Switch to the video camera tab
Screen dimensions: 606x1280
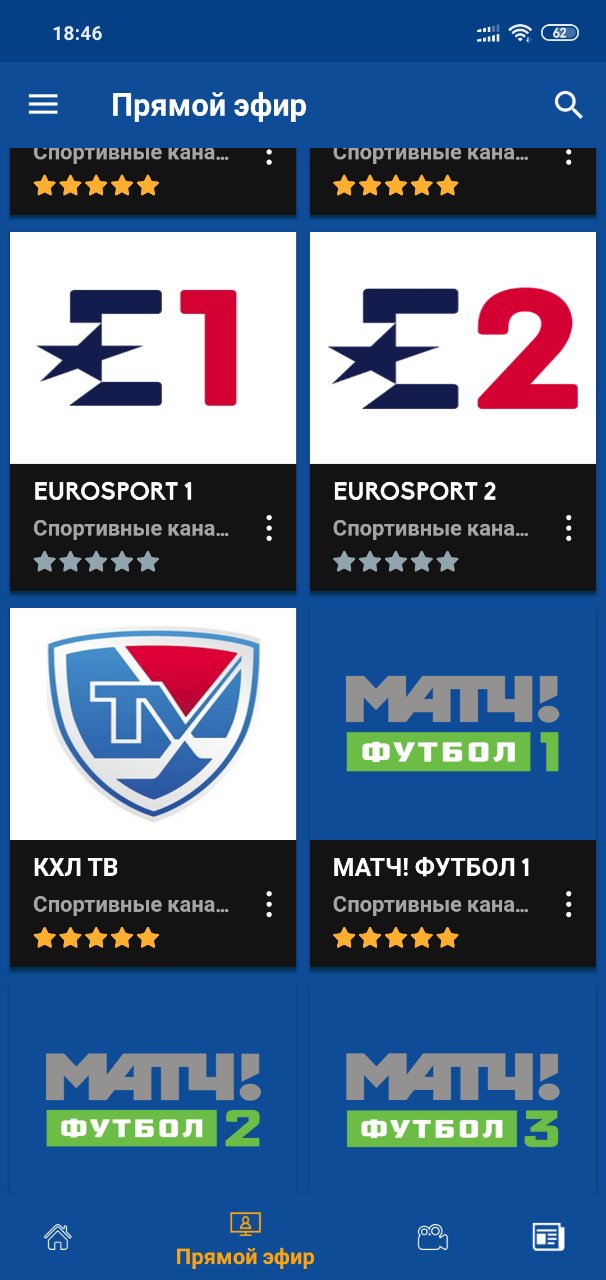tap(432, 1237)
